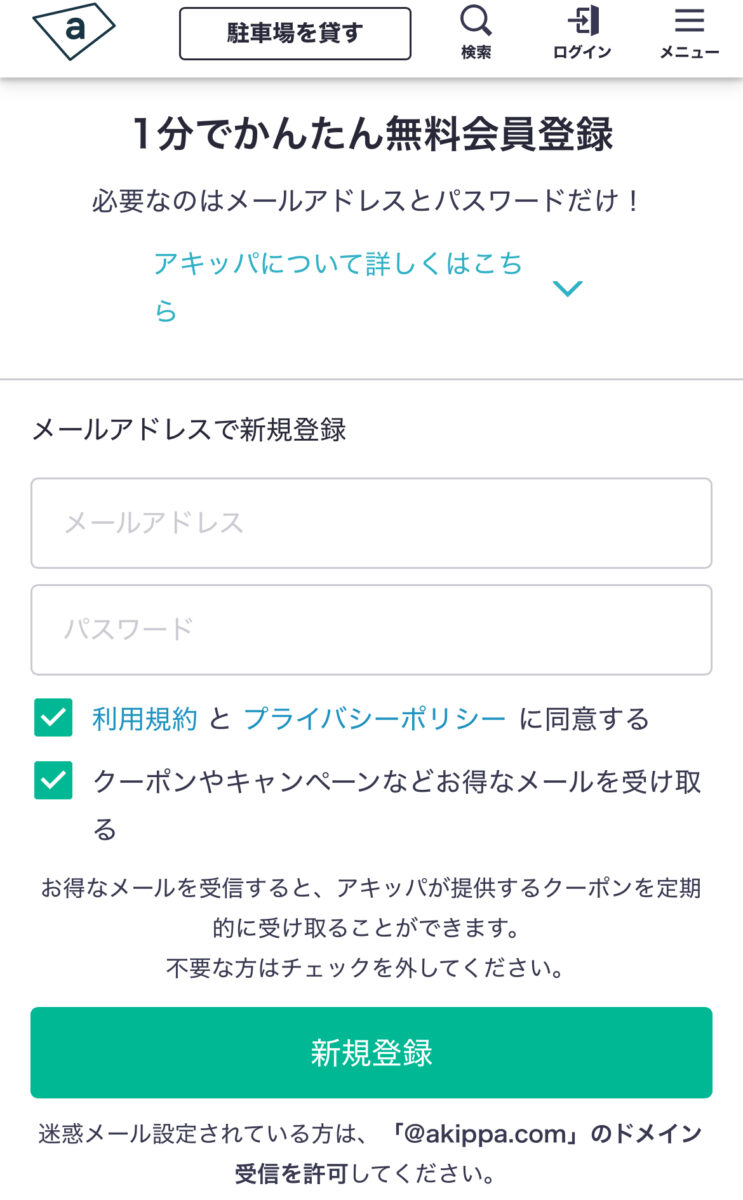Select the 駐車場を貸す button
The width and height of the screenshot is (743, 1200).
click(294, 32)
